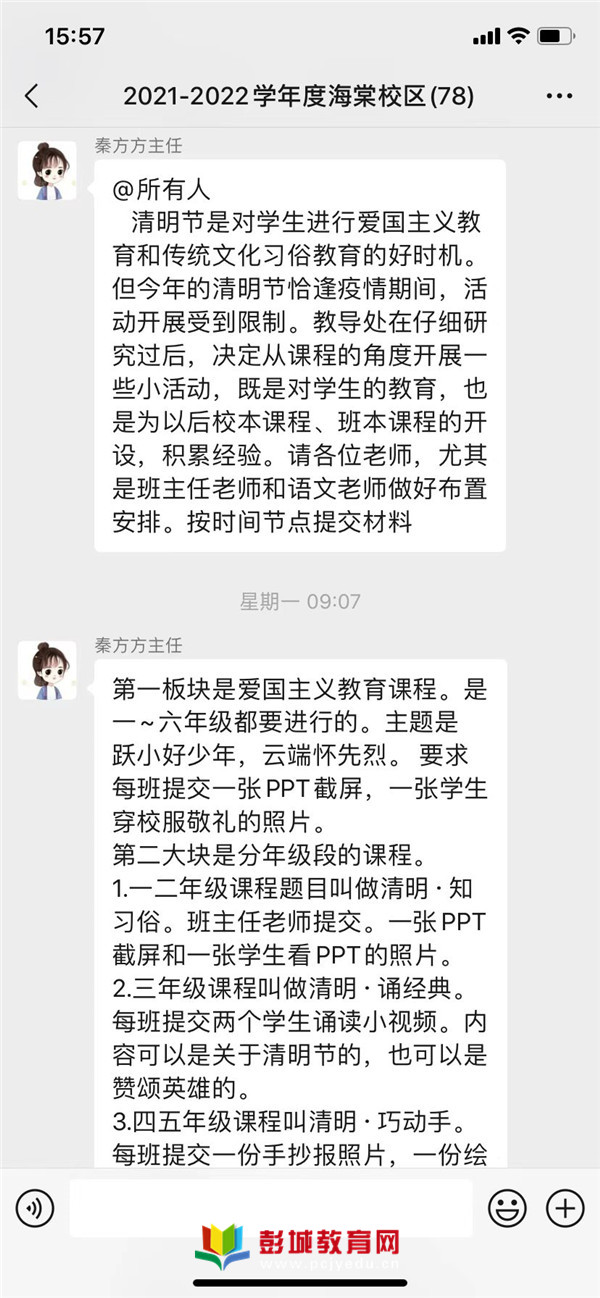Image resolution: width=600 pixels, height=1298 pixels.
Task: Switch to voice message input
Action: [x=35, y=1208]
